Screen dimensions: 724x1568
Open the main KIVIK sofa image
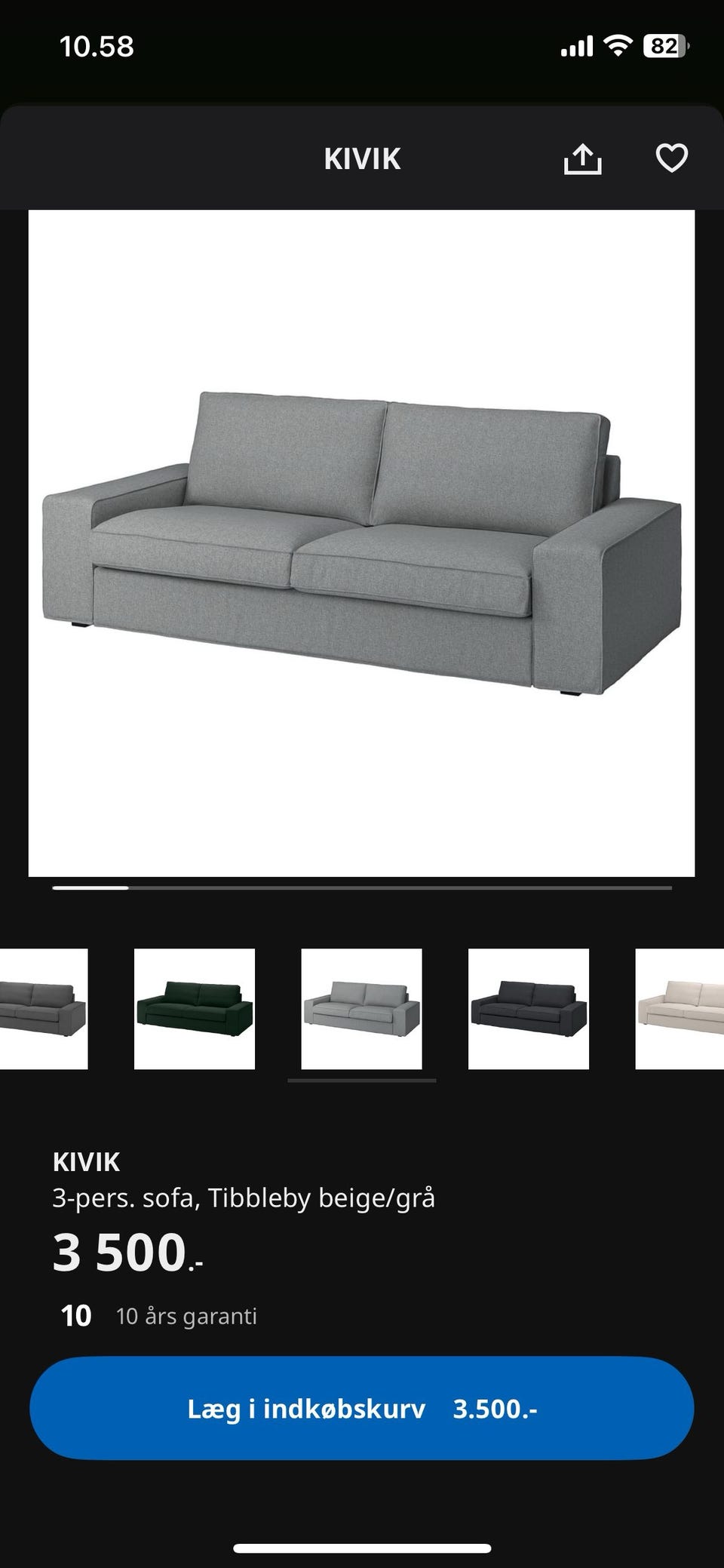point(361,543)
